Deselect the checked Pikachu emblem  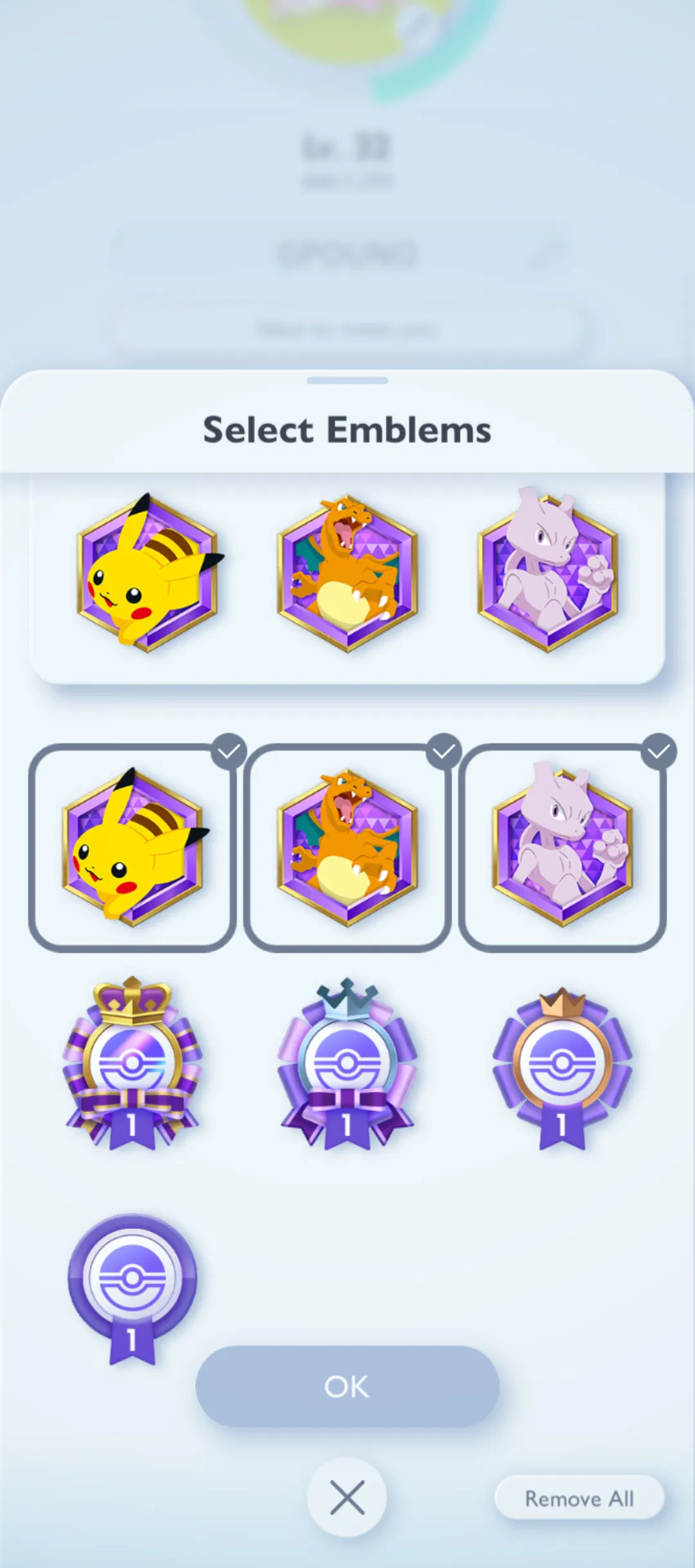pyautogui.click(x=132, y=847)
